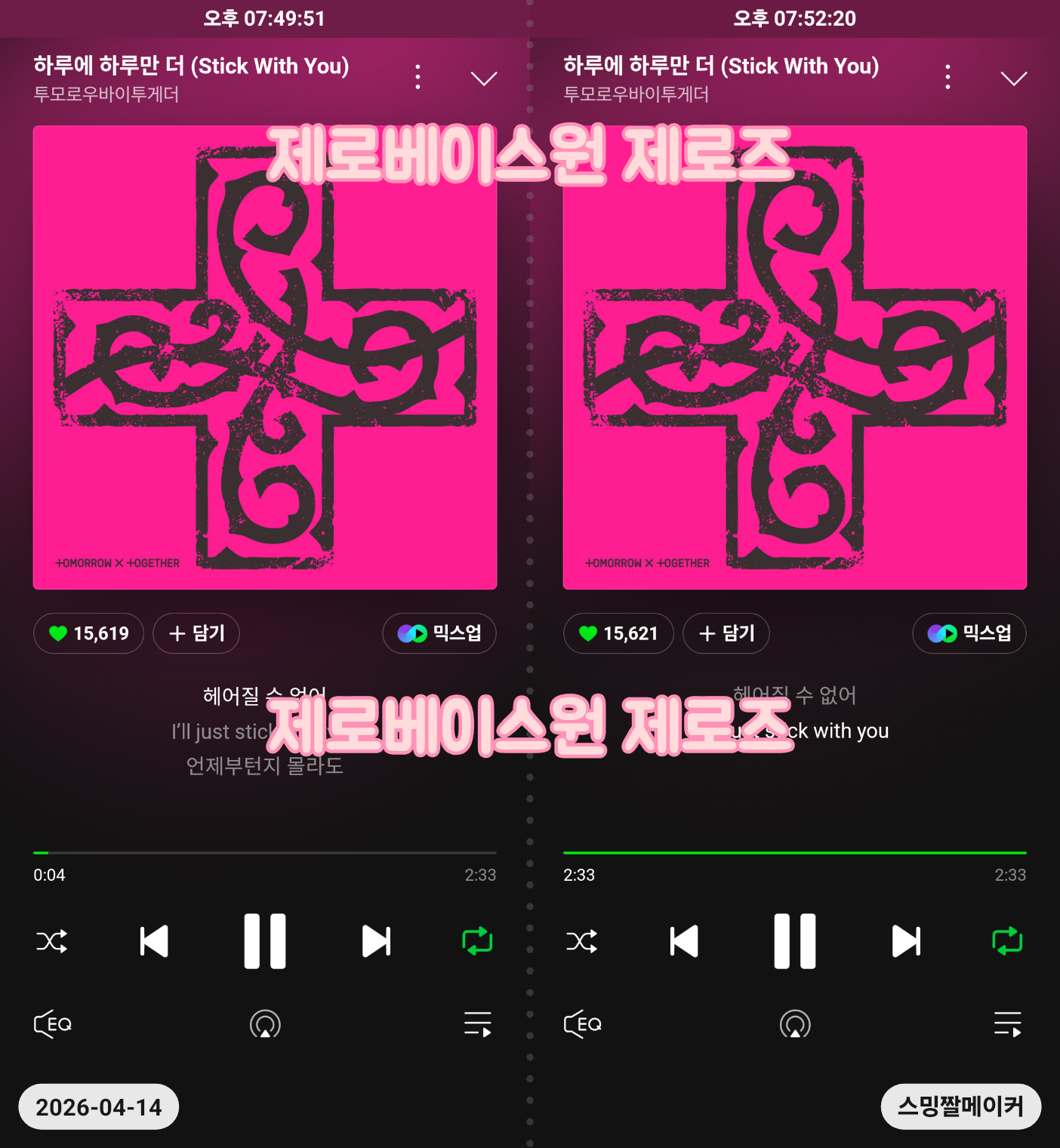Open the playback queue list
The width and height of the screenshot is (1060, 1148).
pos(476,1024)
